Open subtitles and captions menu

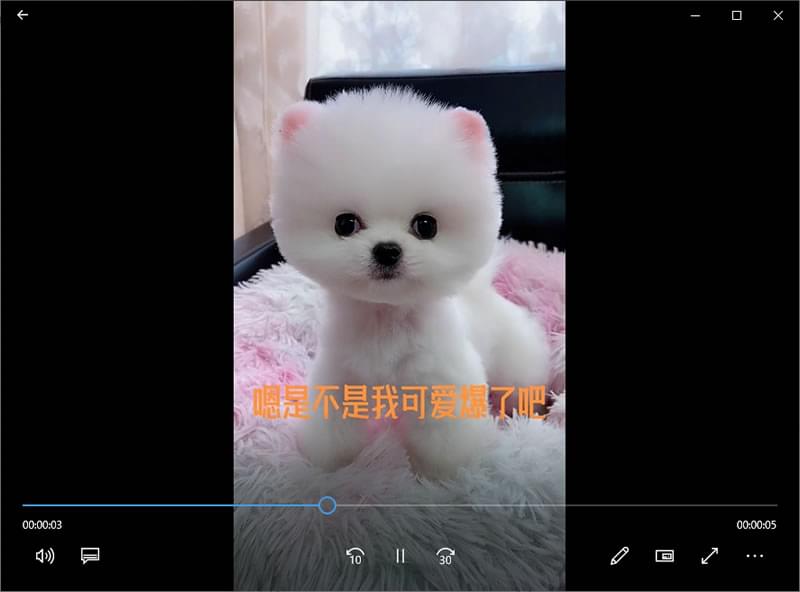coord(90,556)
